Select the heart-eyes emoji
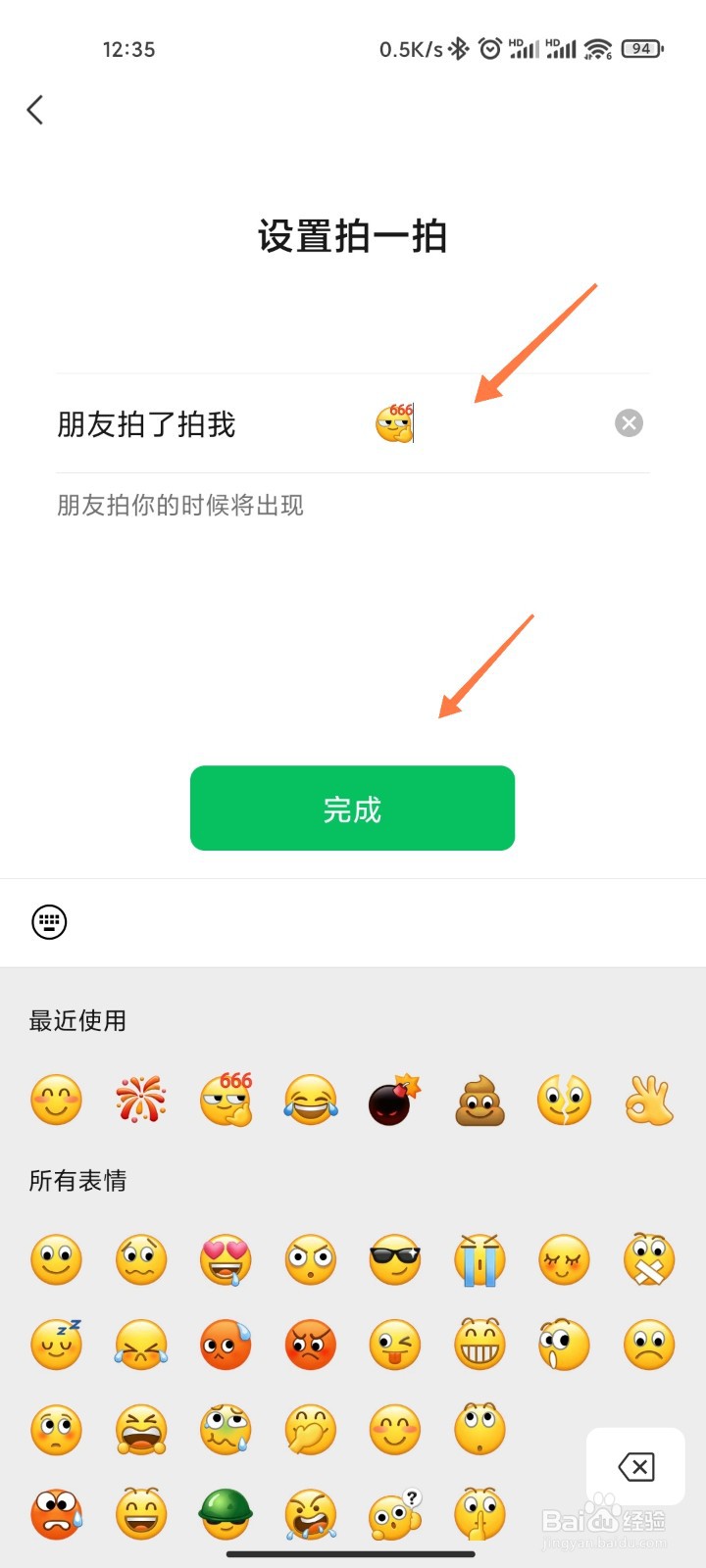 click(x=225, y=1261)
